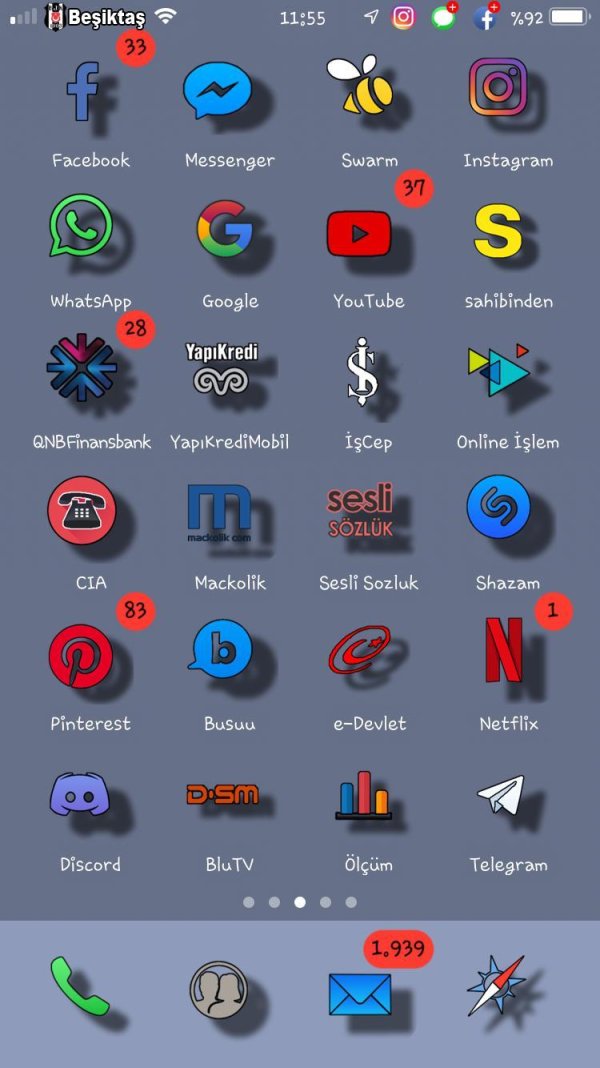Open the Google app
This screenshot has width=600, height=1068.
click(224, 230)
